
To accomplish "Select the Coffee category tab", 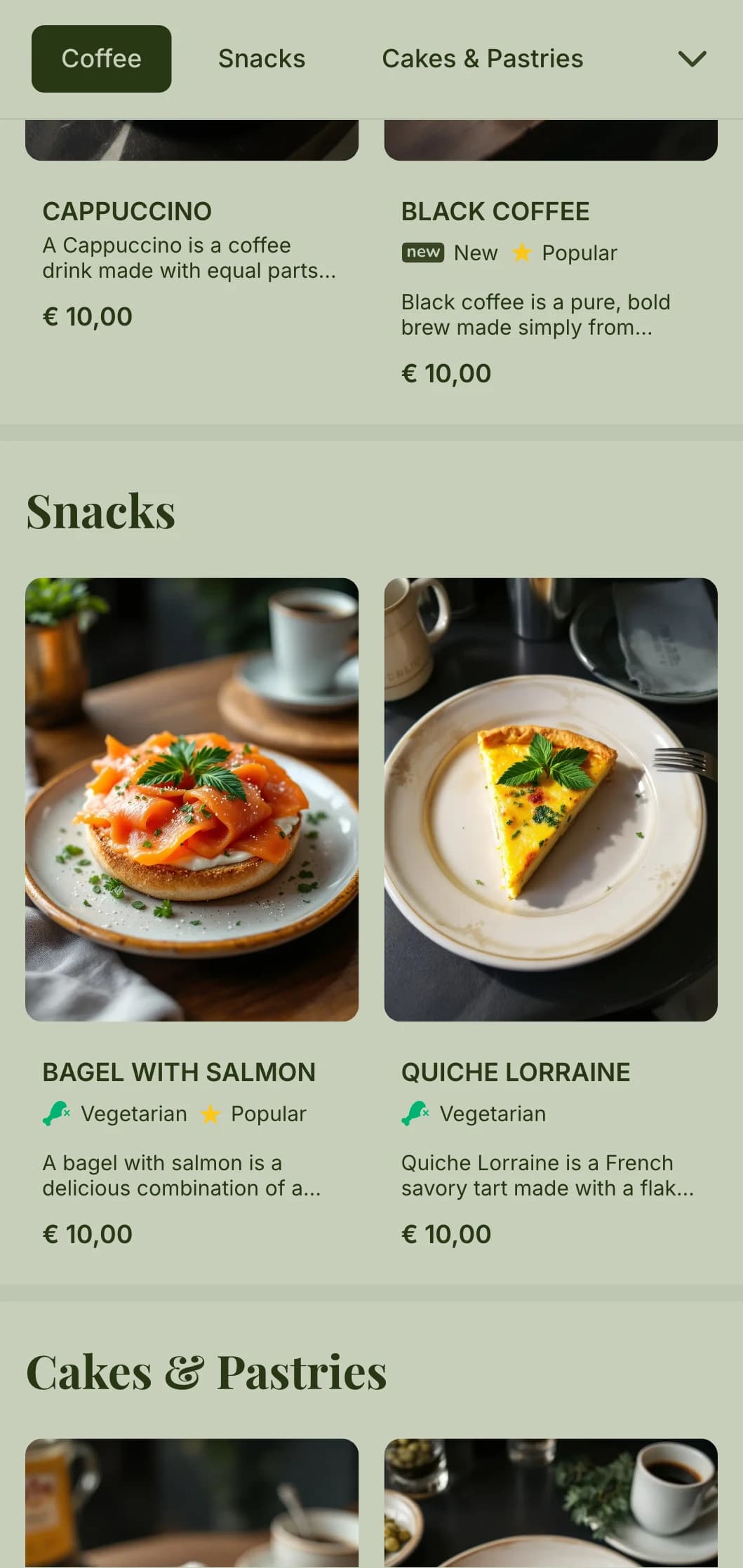I will 101,59.
